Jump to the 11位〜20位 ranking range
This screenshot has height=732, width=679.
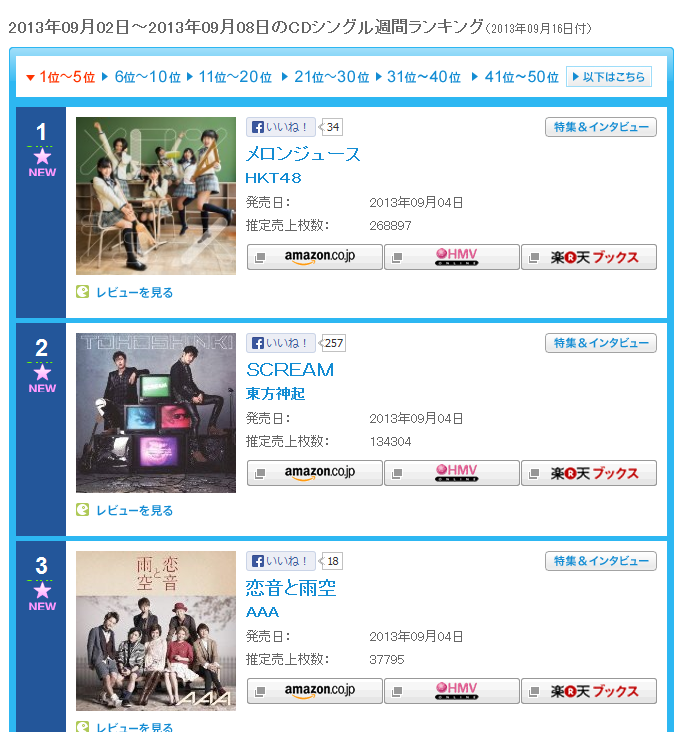click(x=234, y=77)
